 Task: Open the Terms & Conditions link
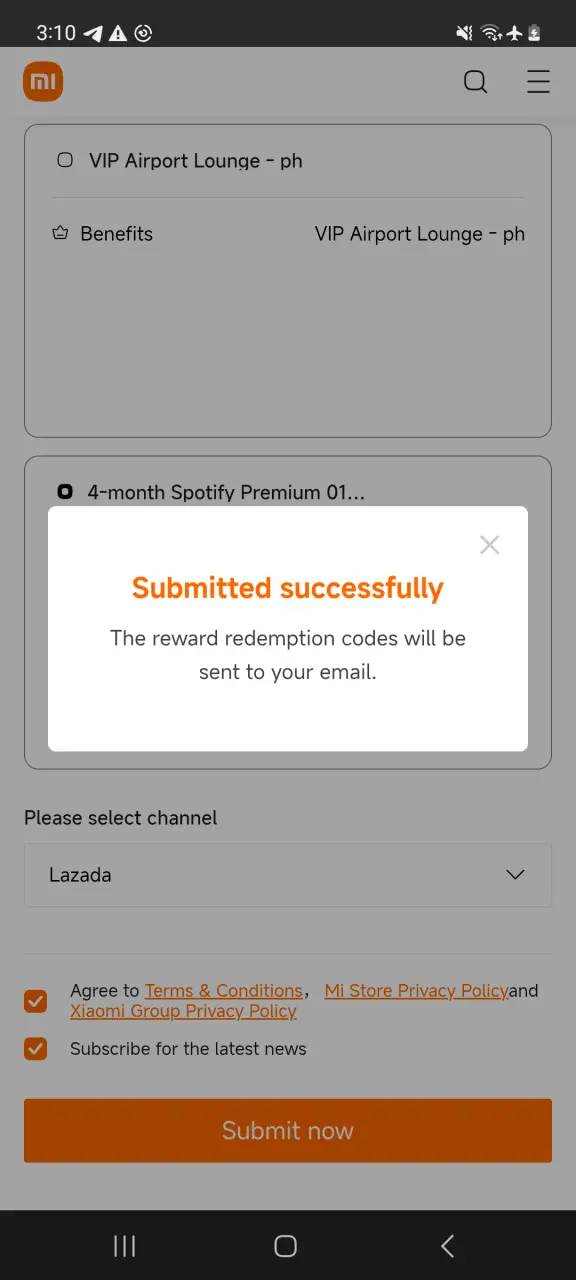pyautogui.click(x=223, y=991)
